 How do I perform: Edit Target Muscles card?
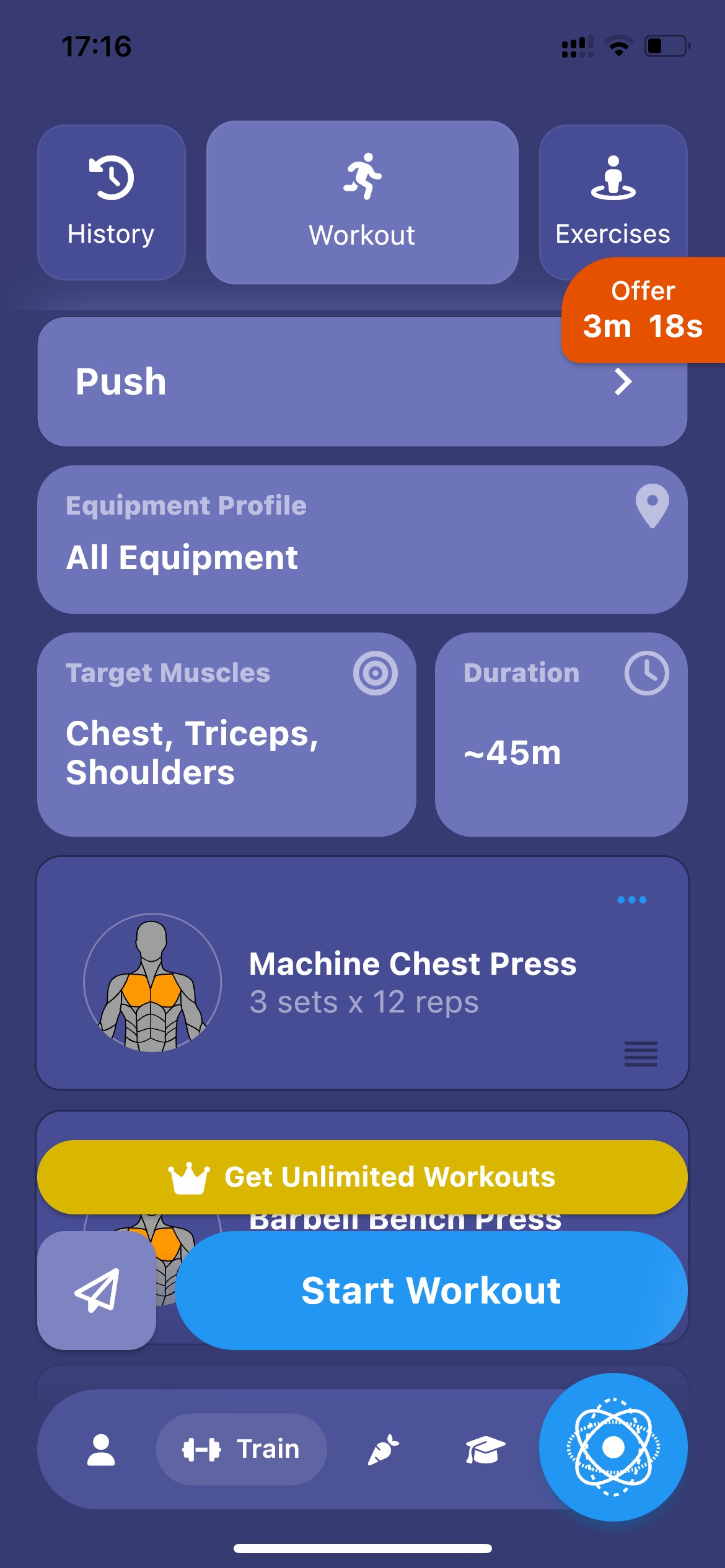click(227, 734)
